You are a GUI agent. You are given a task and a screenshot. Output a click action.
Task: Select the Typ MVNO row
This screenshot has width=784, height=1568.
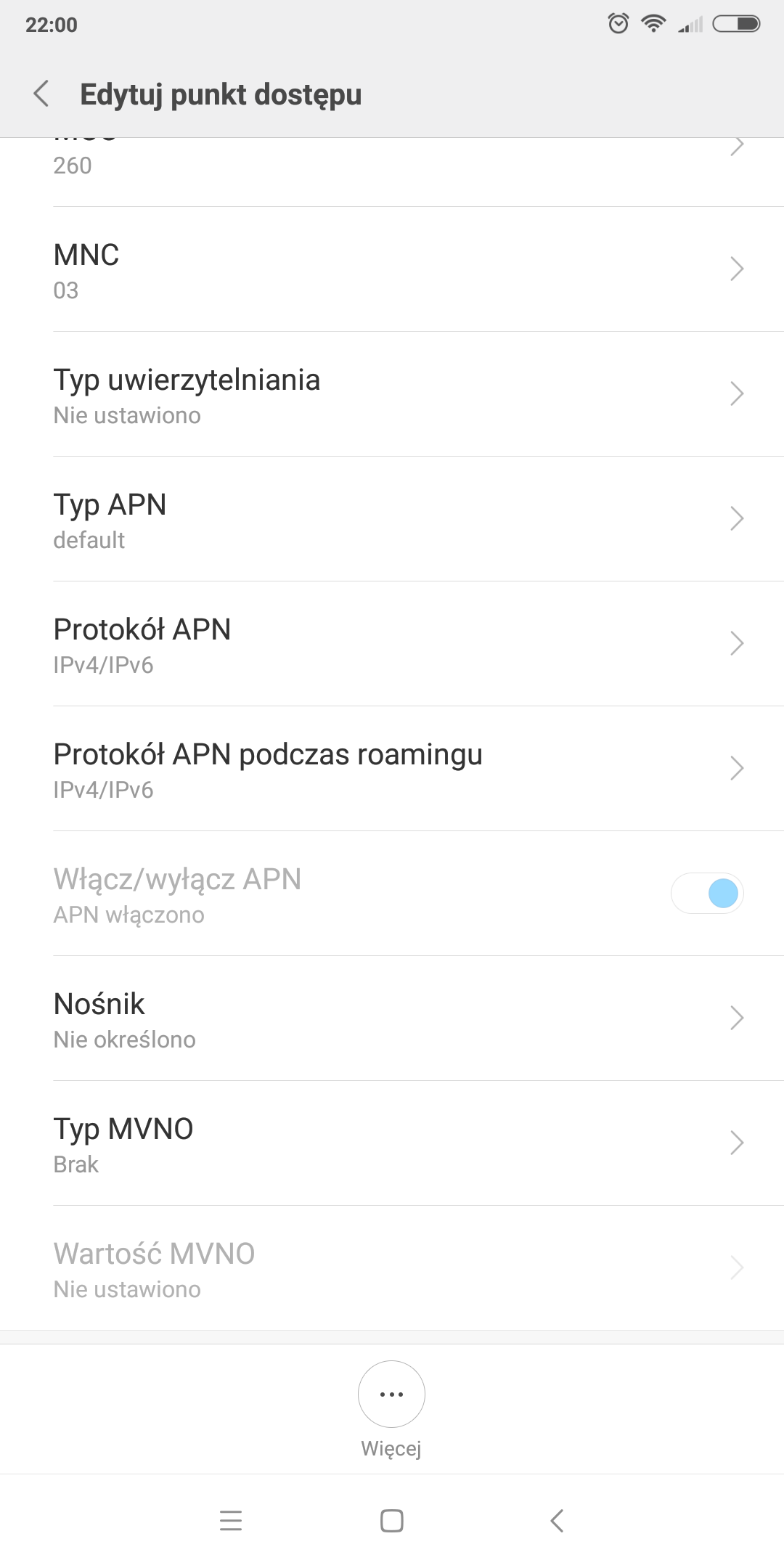coord(392,1143)
